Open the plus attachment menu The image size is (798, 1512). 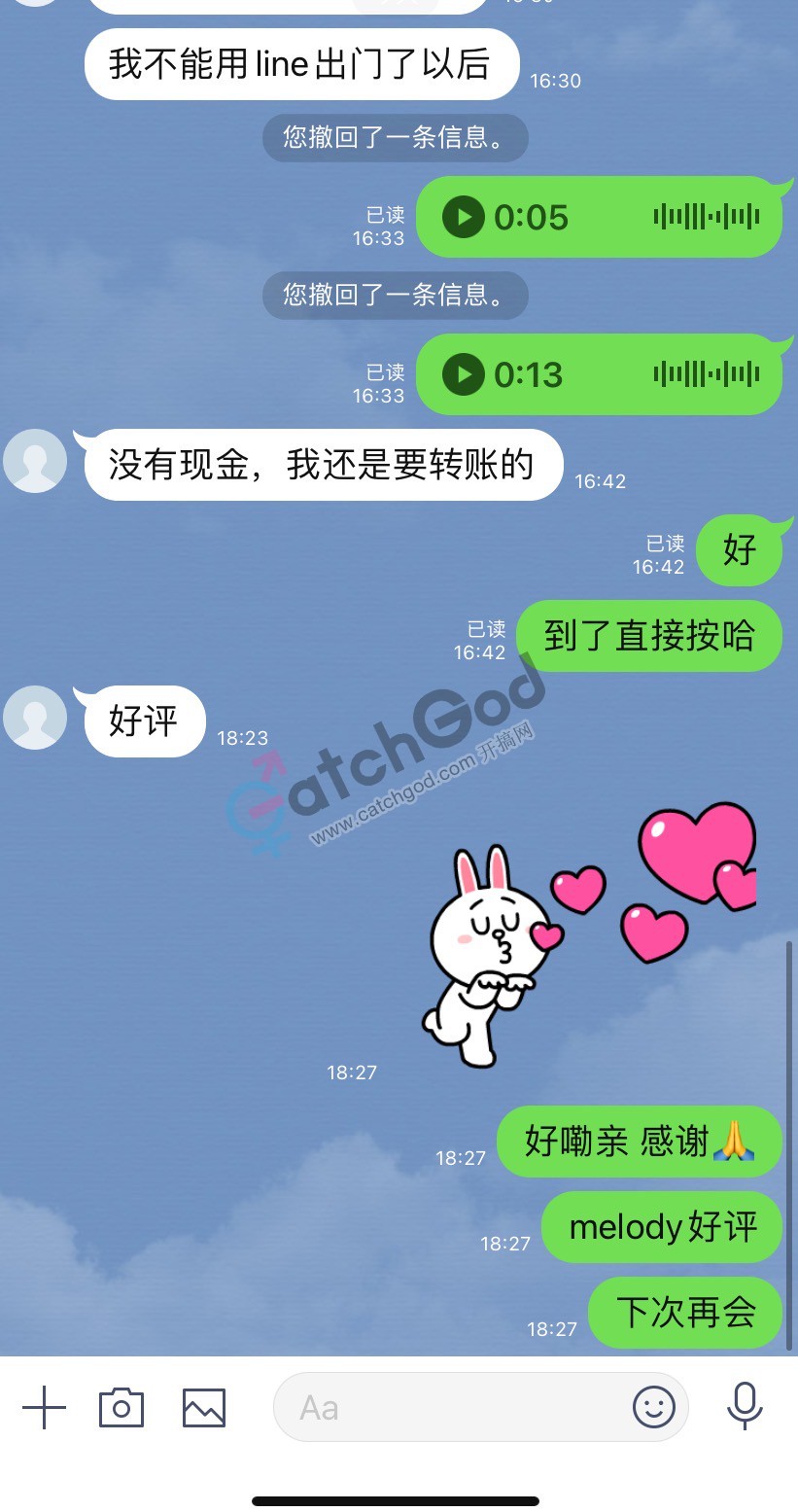pos(44,1407)
